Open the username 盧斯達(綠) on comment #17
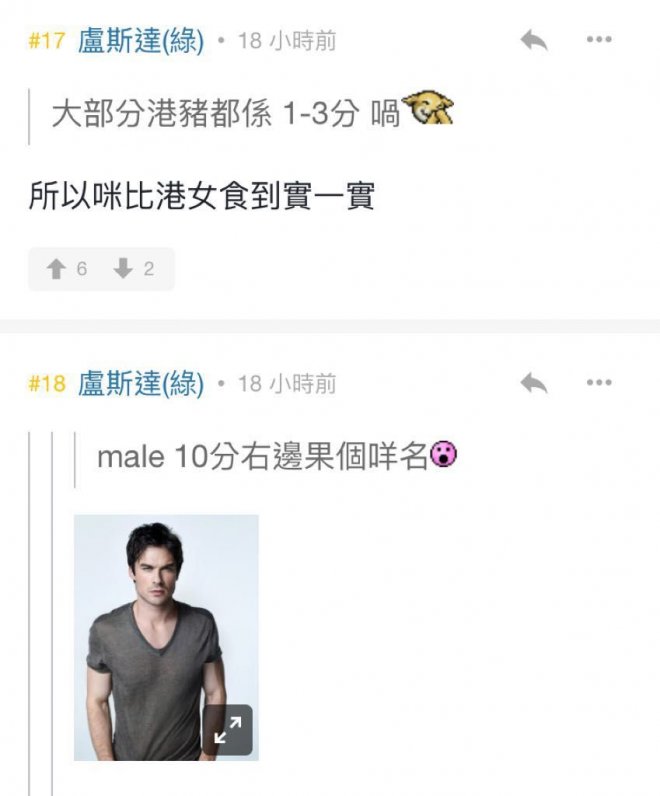 [141, 41]
